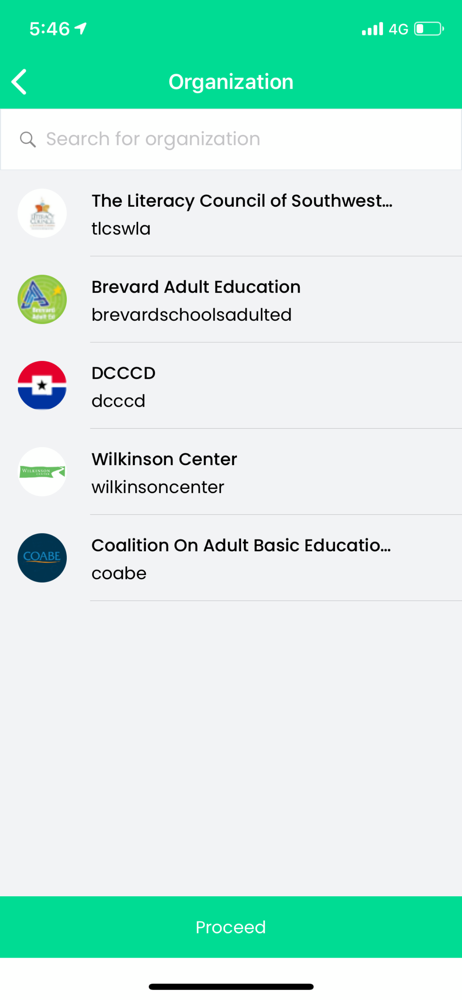Choose Coalition On Adult Basic Education
The image size is (462, 1000).
pos(231,558)
